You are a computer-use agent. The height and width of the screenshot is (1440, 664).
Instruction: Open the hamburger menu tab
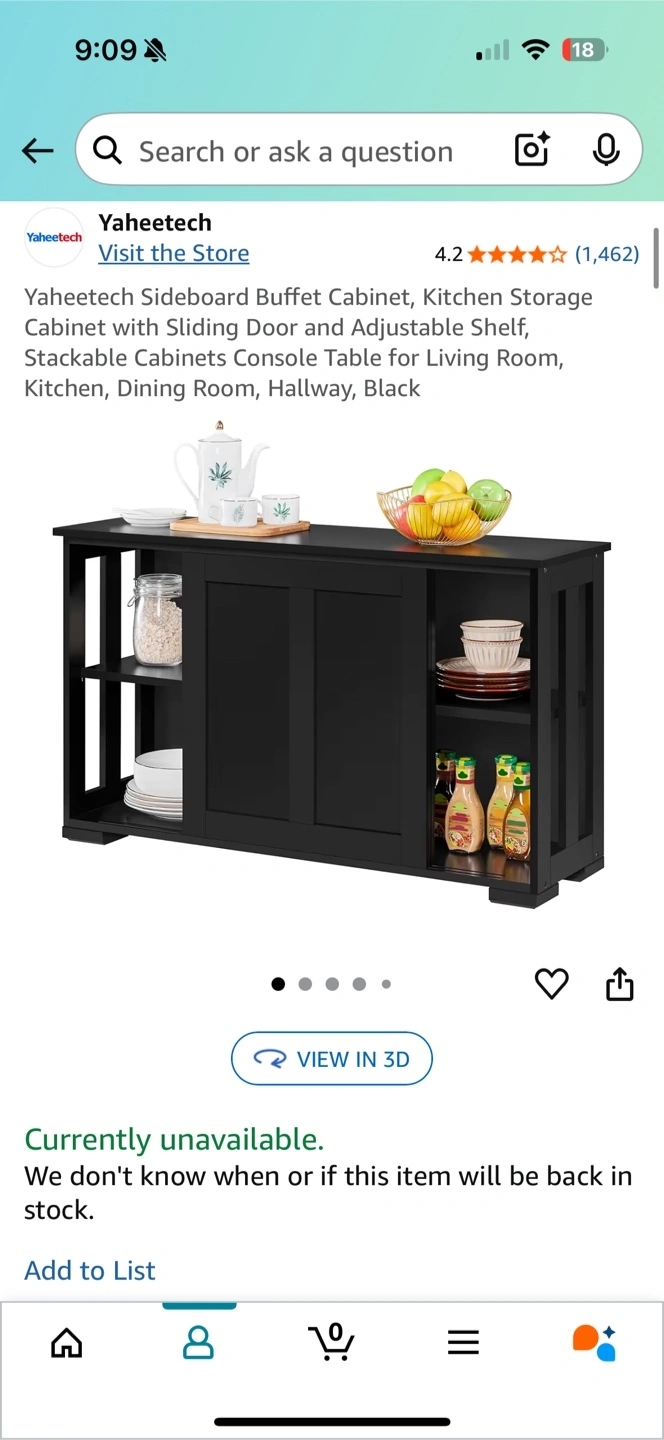click(x=463, y=1343)
